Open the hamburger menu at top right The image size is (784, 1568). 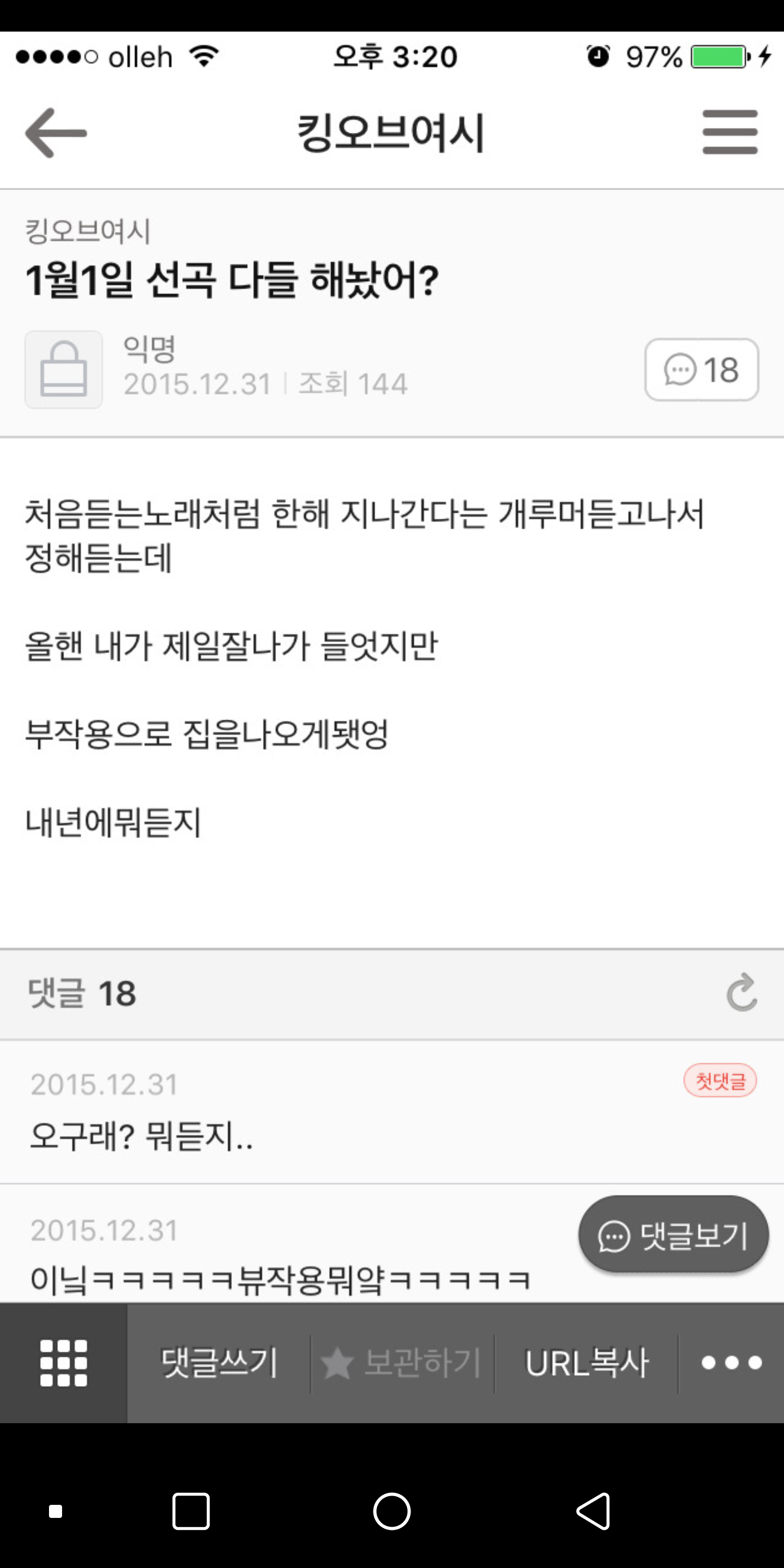point(729,132)
